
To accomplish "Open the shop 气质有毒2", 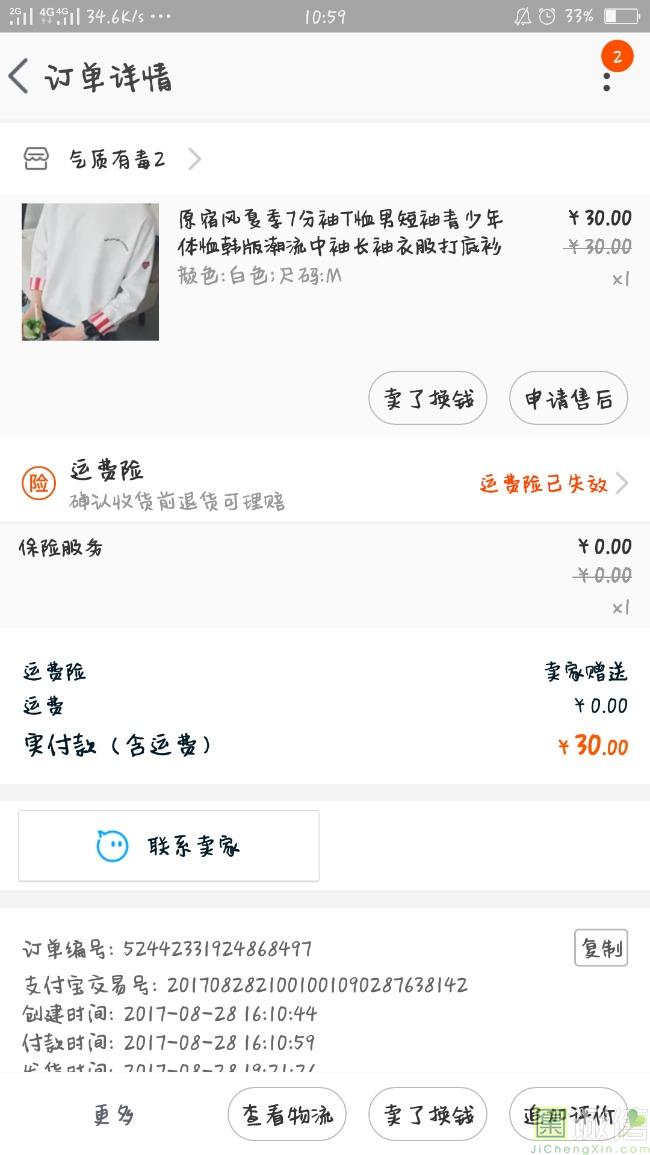I will tap(118, 159).
